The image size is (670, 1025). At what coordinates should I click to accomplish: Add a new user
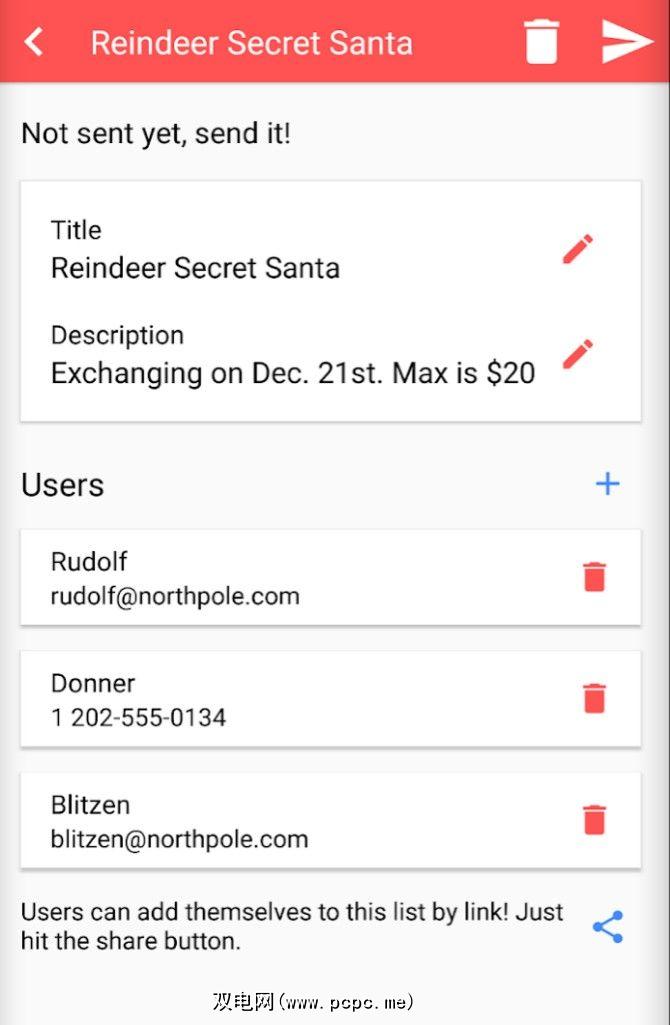tap(607, 485)
